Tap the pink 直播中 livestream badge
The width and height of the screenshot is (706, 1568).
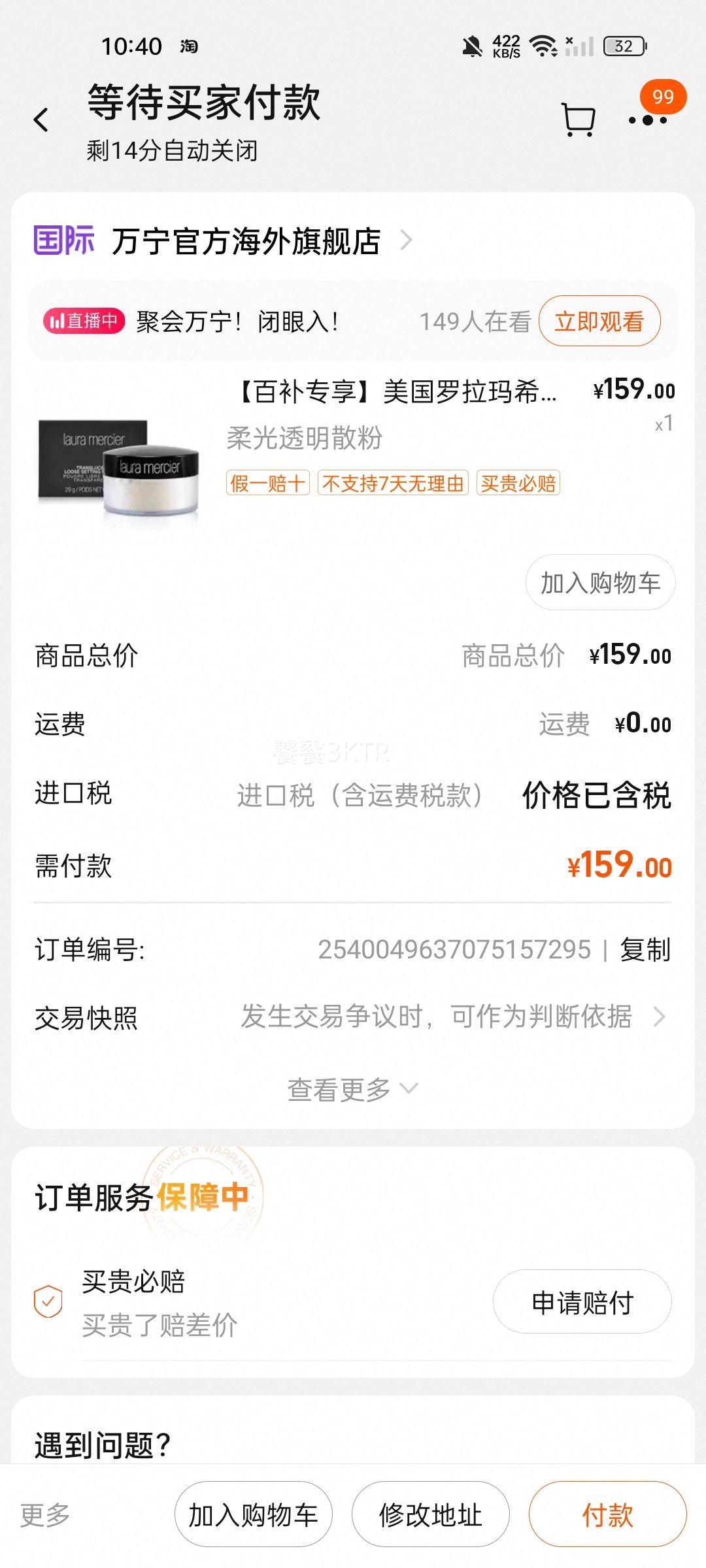83,320
